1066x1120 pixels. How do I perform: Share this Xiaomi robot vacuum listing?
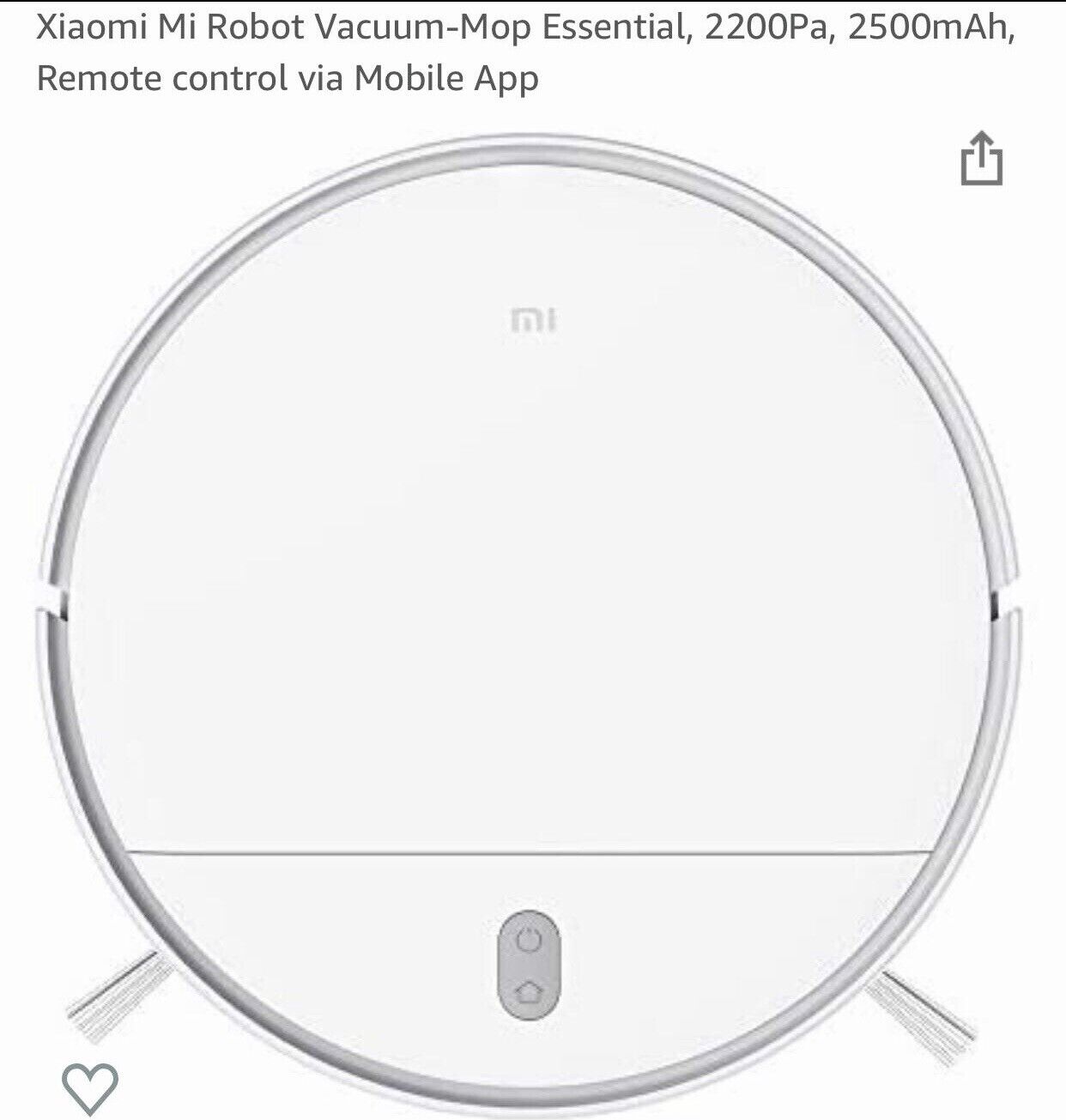[x=981, y=158]
